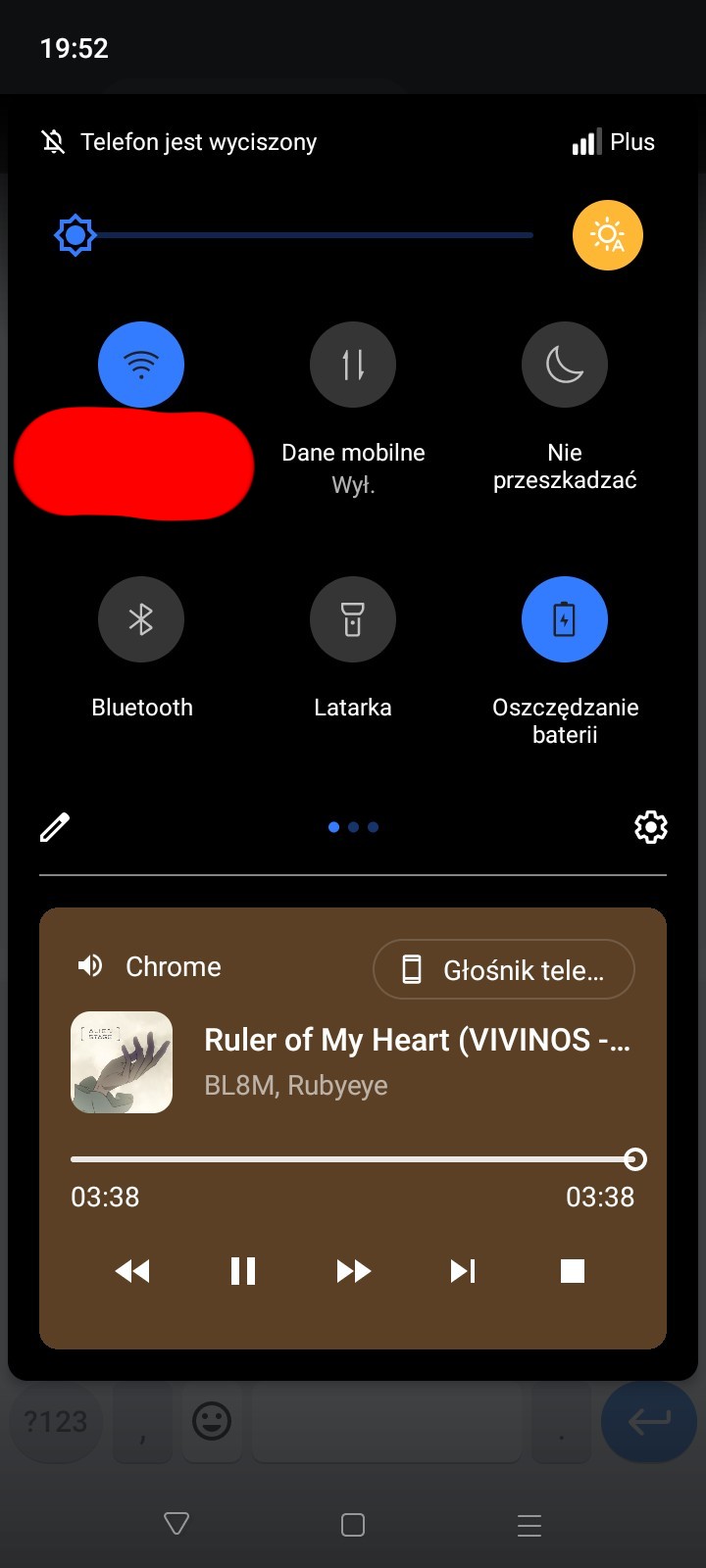Image resolution: width=706 pixels, height=1568 pixels.
Task: Toggle the auto-brightness button
Action: [x=608, y=235]
